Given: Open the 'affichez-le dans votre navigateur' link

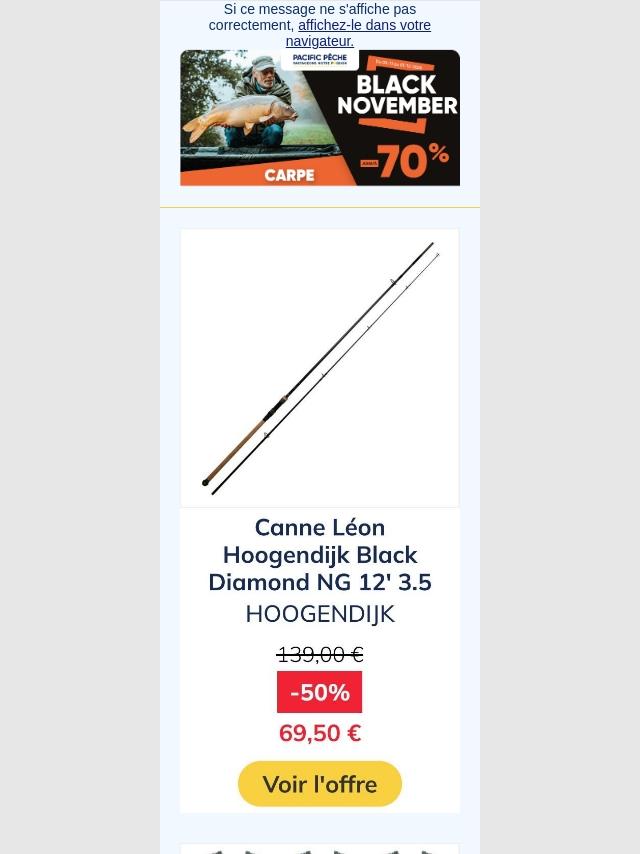Looking at the screenshot, I should [363, 26].
